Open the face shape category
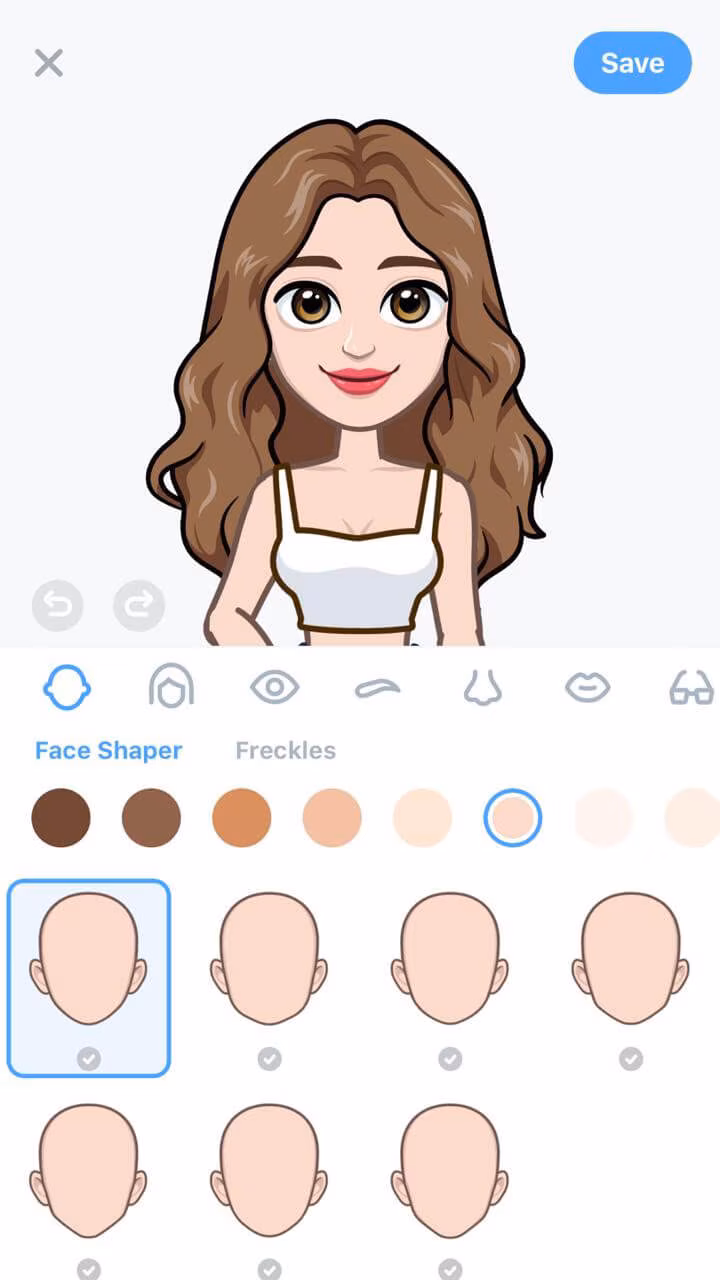 pos(68,688)
